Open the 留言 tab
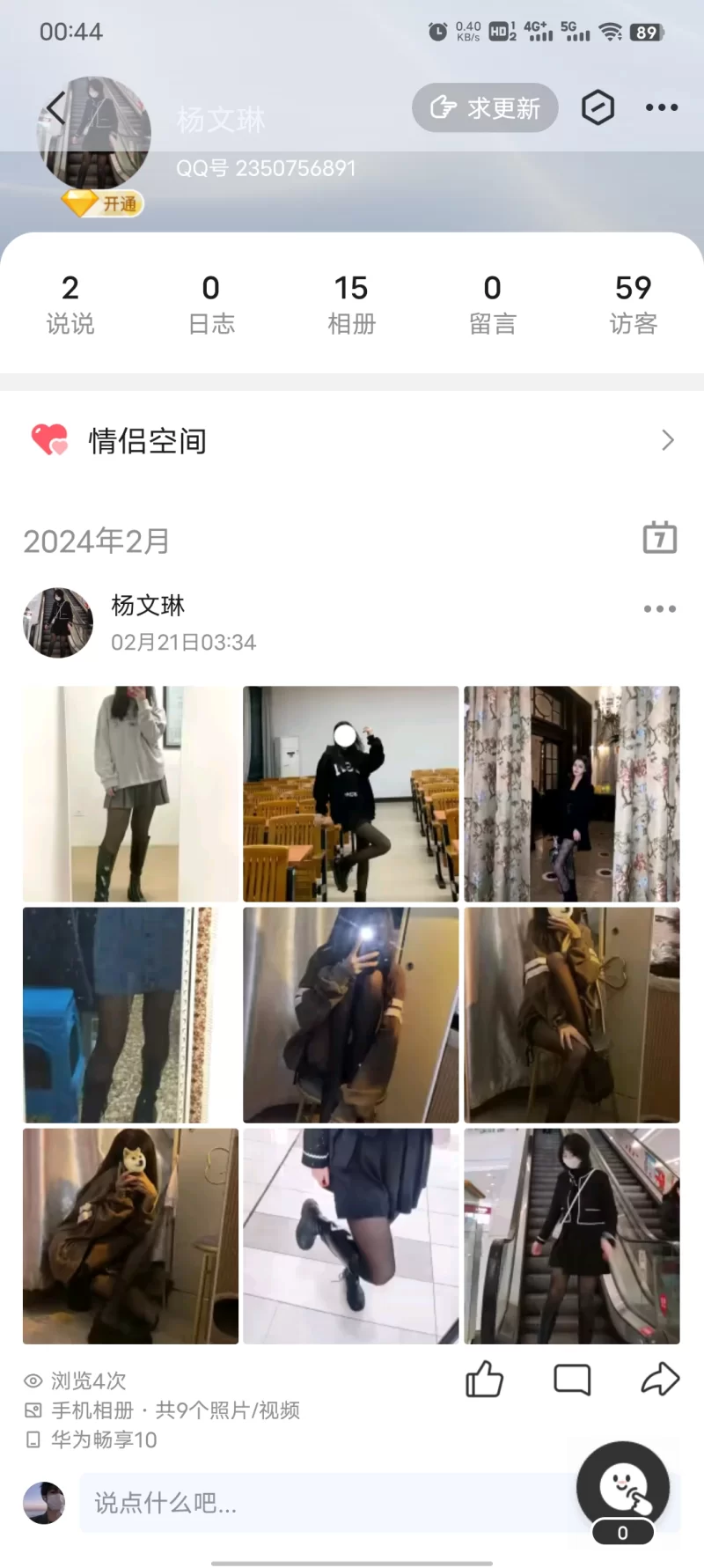Screen dimensions: 704x1568 pyautogui.click(x=492, y=304)
